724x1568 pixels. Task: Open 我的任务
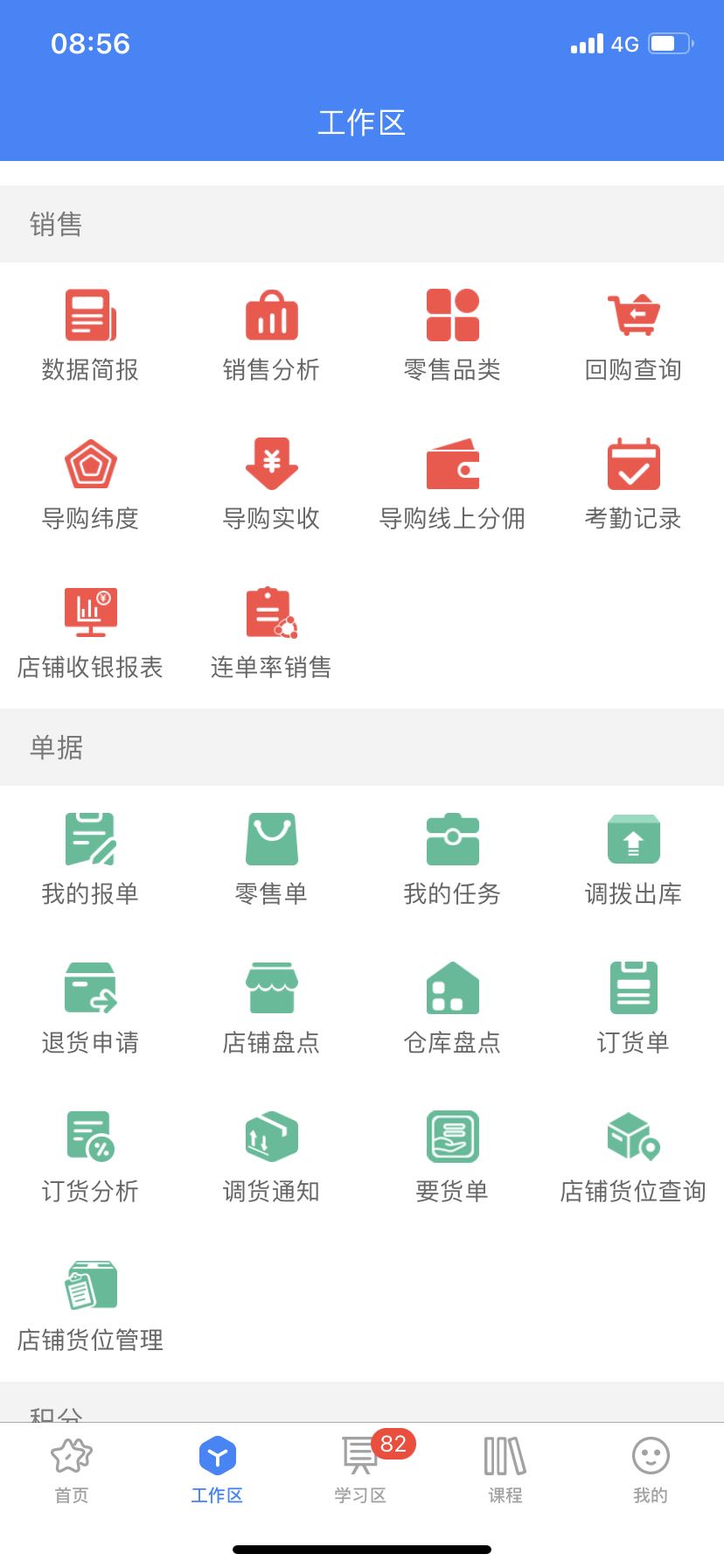(x=452, y=857)
